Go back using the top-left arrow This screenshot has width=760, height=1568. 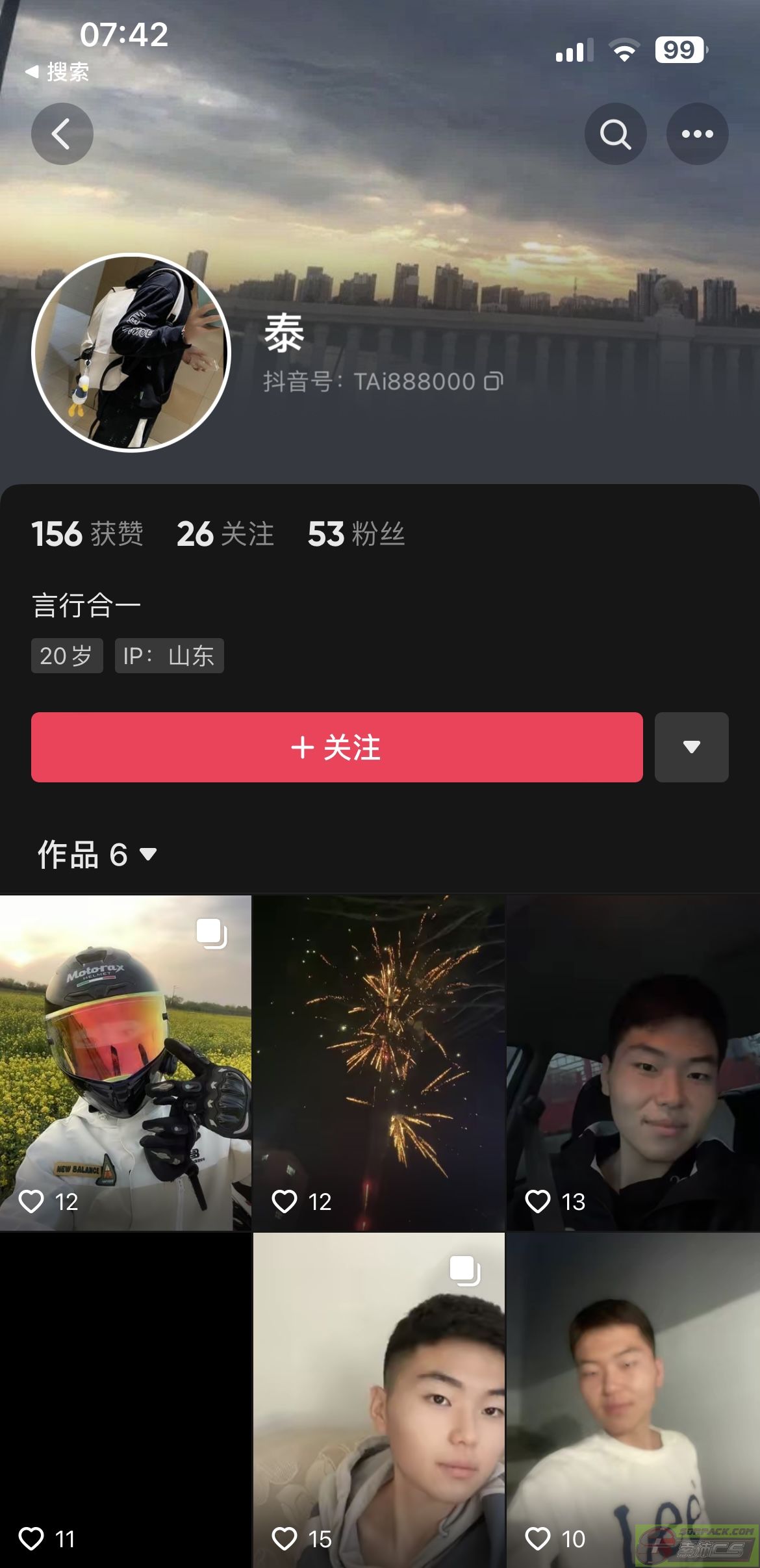[x=62, y=134]
